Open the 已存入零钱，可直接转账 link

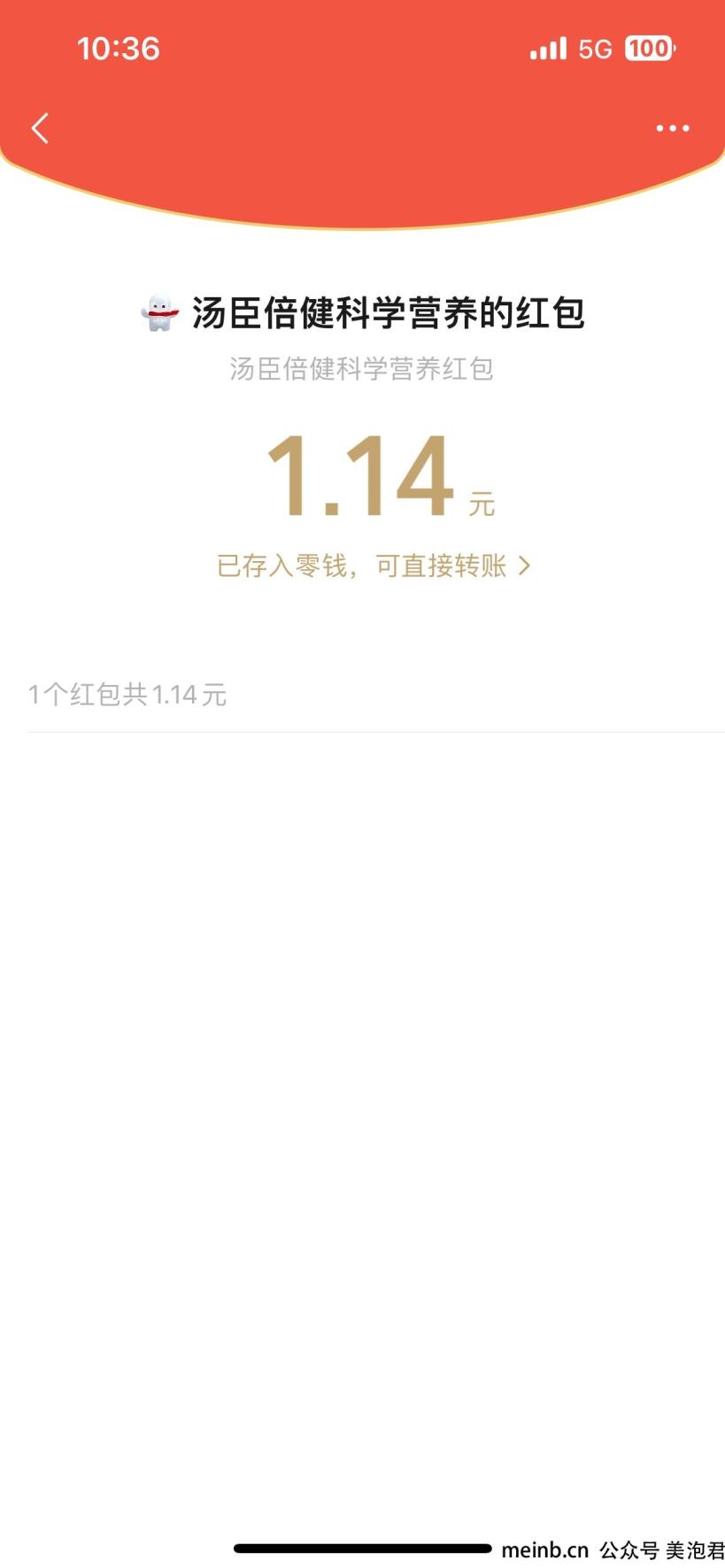point(373,565)
